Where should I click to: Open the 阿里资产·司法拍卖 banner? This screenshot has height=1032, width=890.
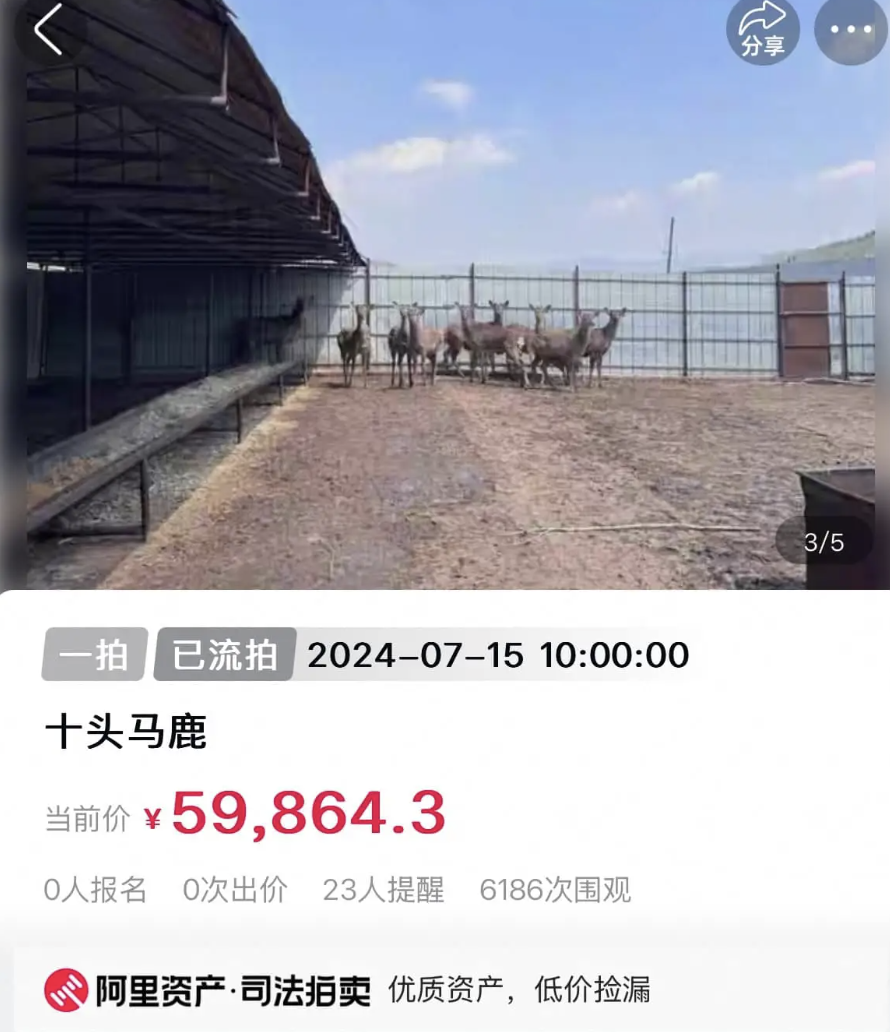pos(348,990)
